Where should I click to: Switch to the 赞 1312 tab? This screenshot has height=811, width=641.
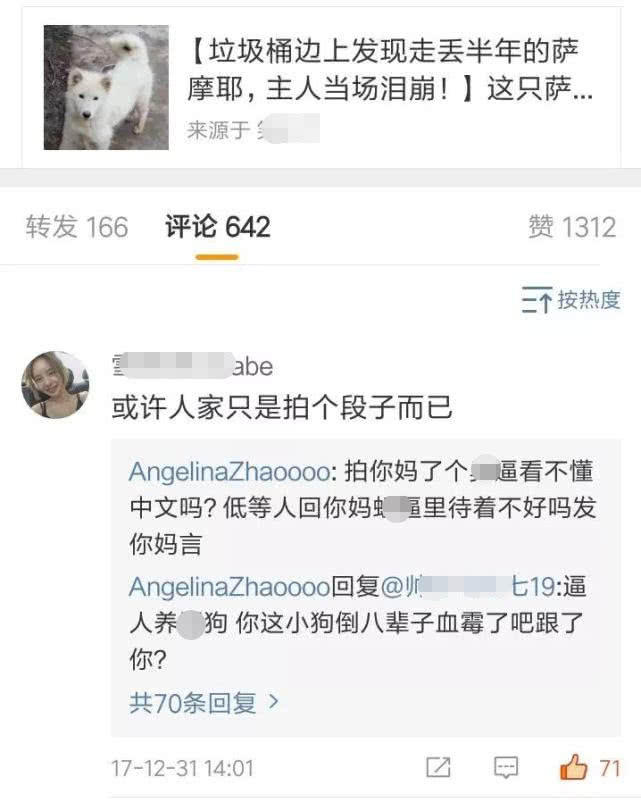click(x=572, y=227)
